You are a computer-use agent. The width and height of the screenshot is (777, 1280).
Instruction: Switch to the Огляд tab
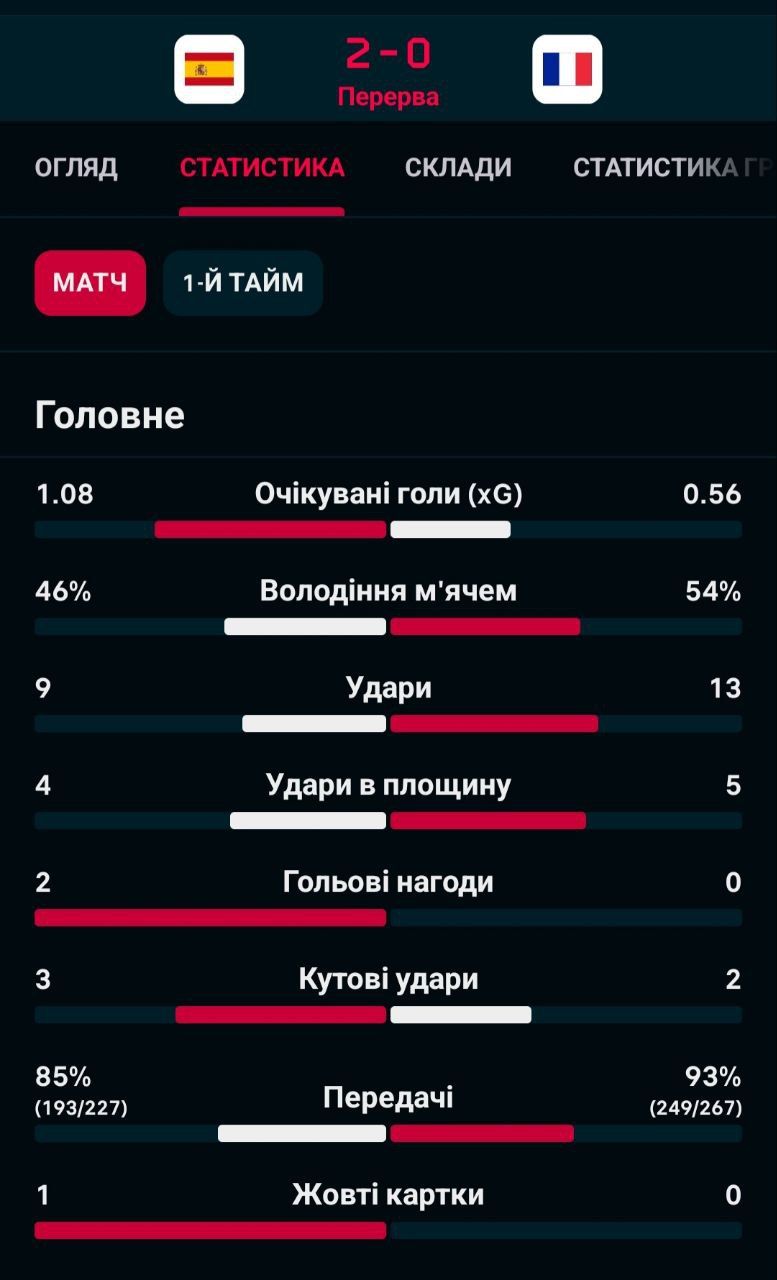[76, 167]
